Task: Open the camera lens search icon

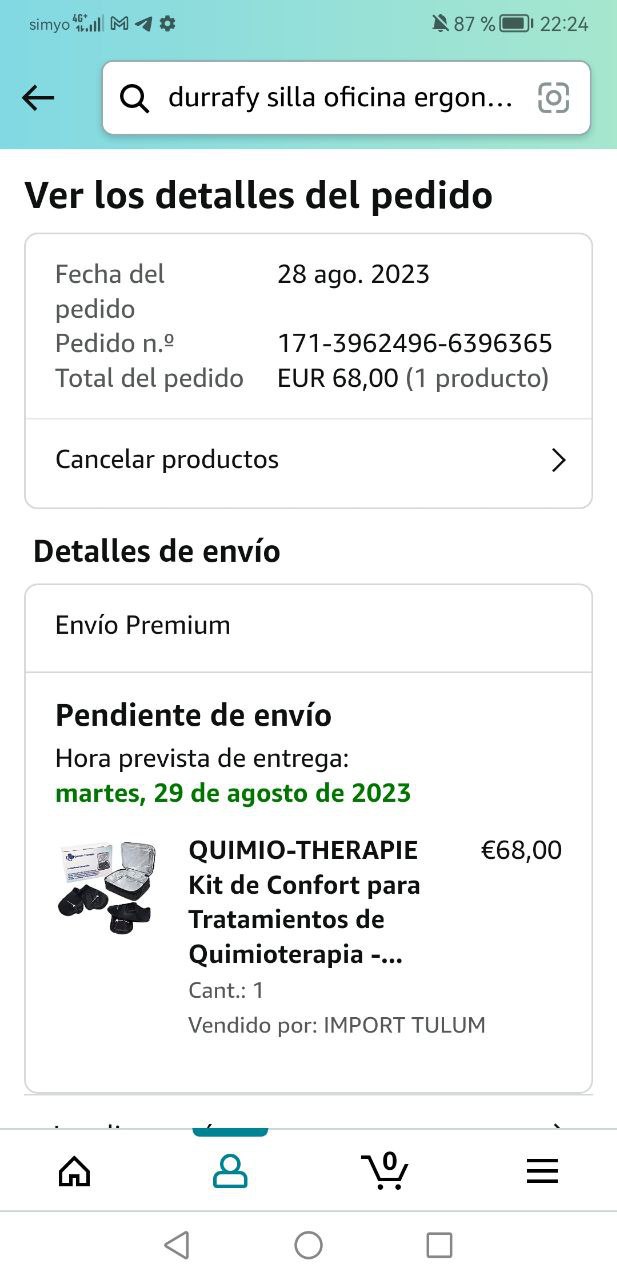Action: (x=553, y=98)
